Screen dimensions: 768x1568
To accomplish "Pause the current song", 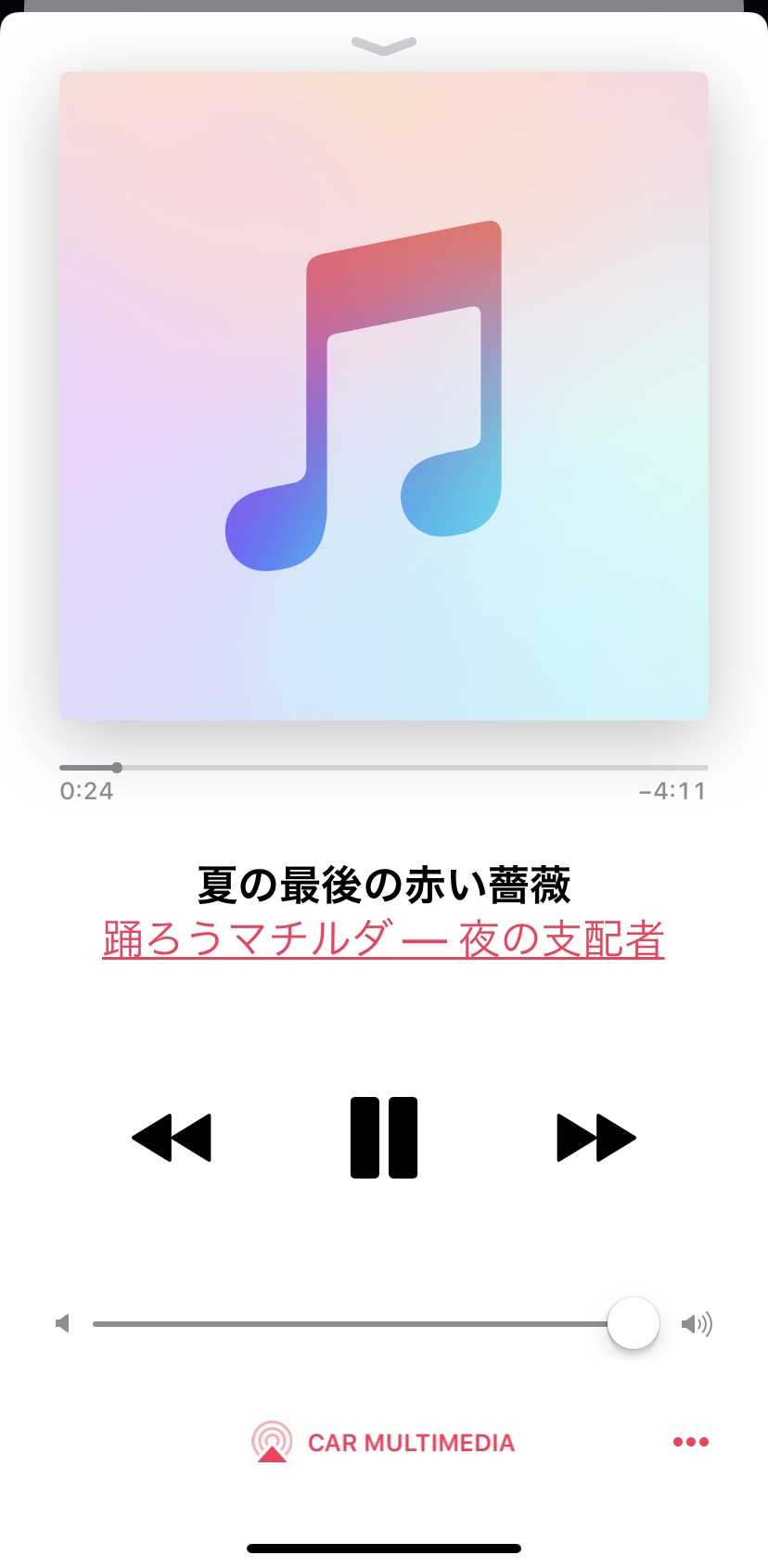I will pyautogui.click(x=384, y=1138).
